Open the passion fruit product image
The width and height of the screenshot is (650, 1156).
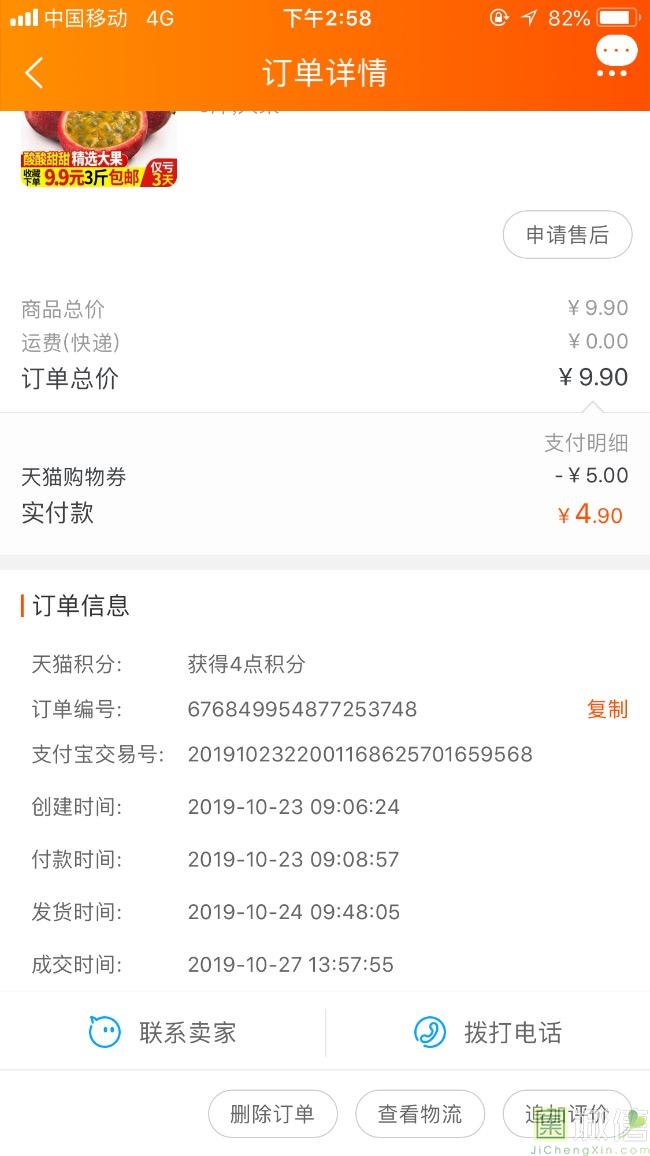[x=99, y=148]
